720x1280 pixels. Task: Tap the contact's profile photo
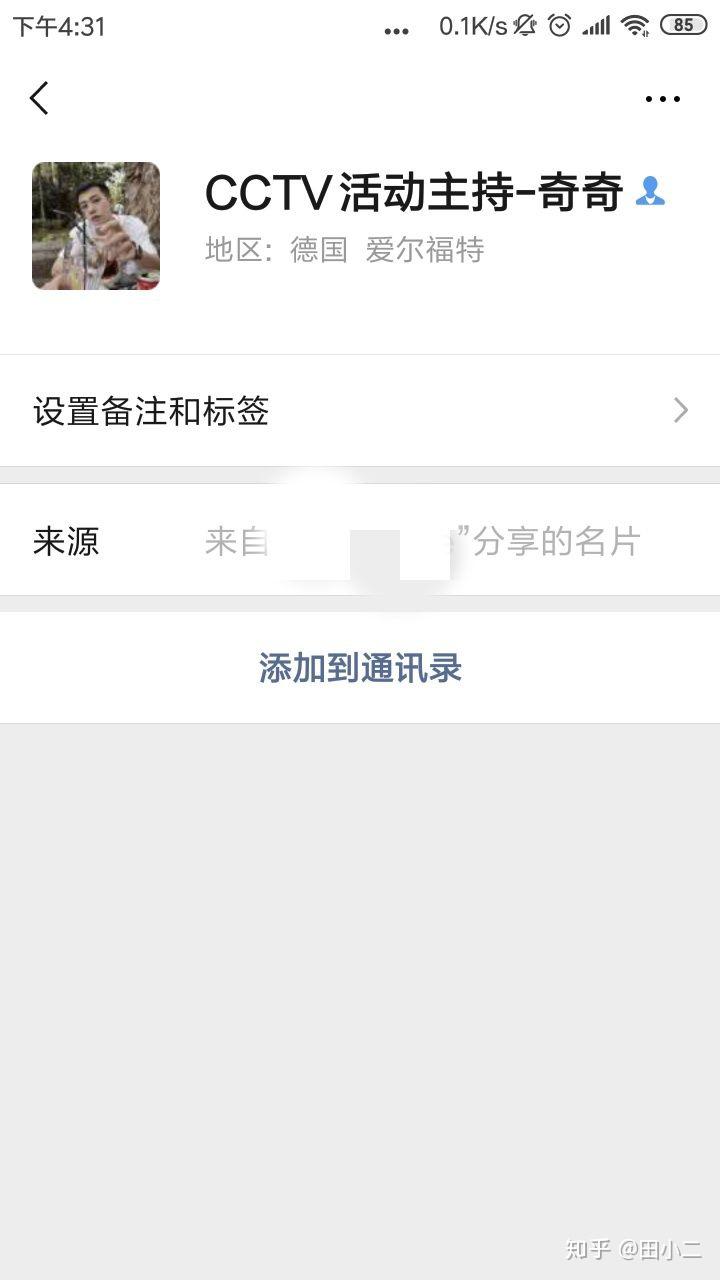click(x=95, y=226)
